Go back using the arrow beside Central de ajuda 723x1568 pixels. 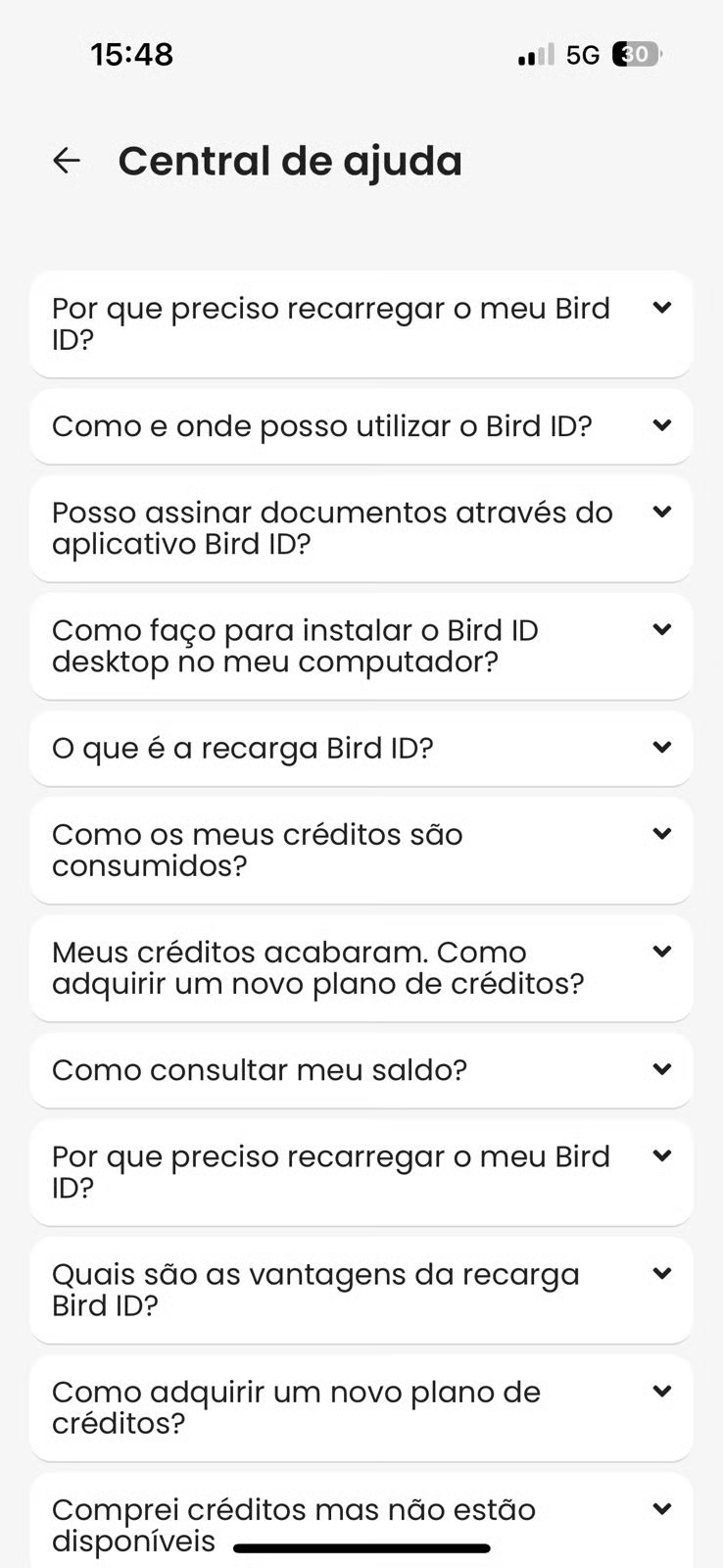point(67,161)
